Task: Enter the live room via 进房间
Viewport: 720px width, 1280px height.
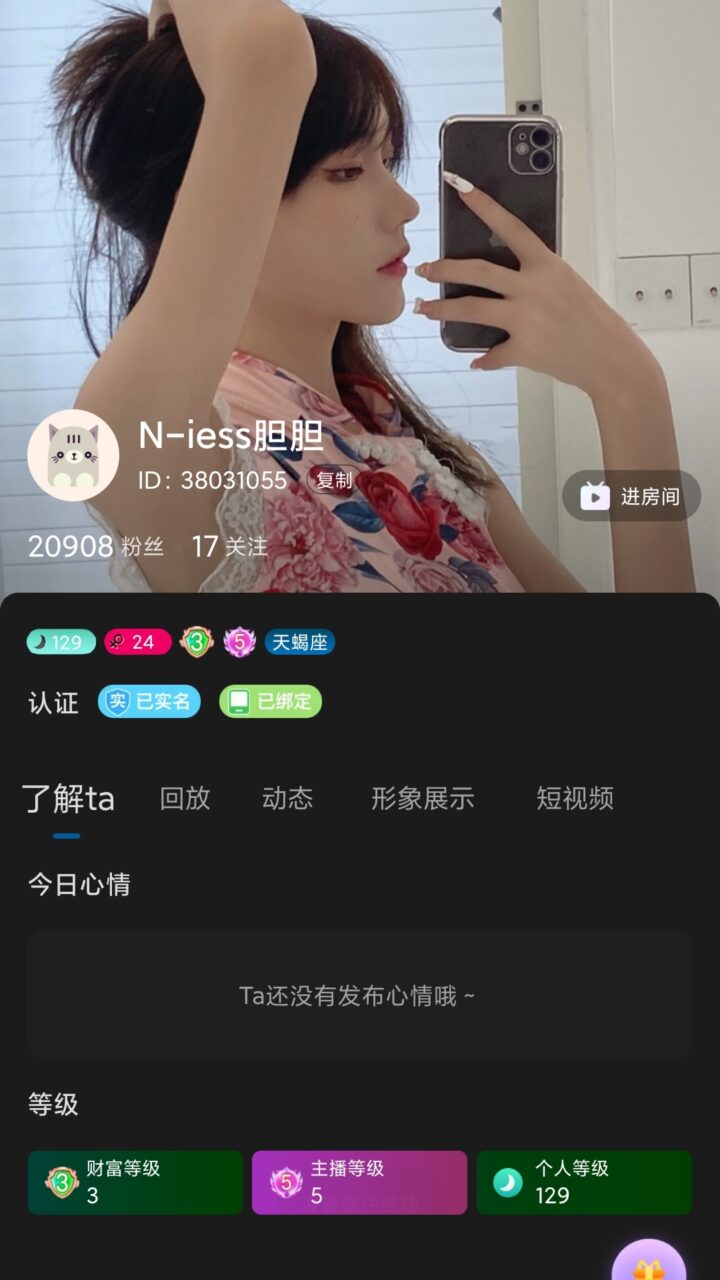Action: (x=631, y=496)
